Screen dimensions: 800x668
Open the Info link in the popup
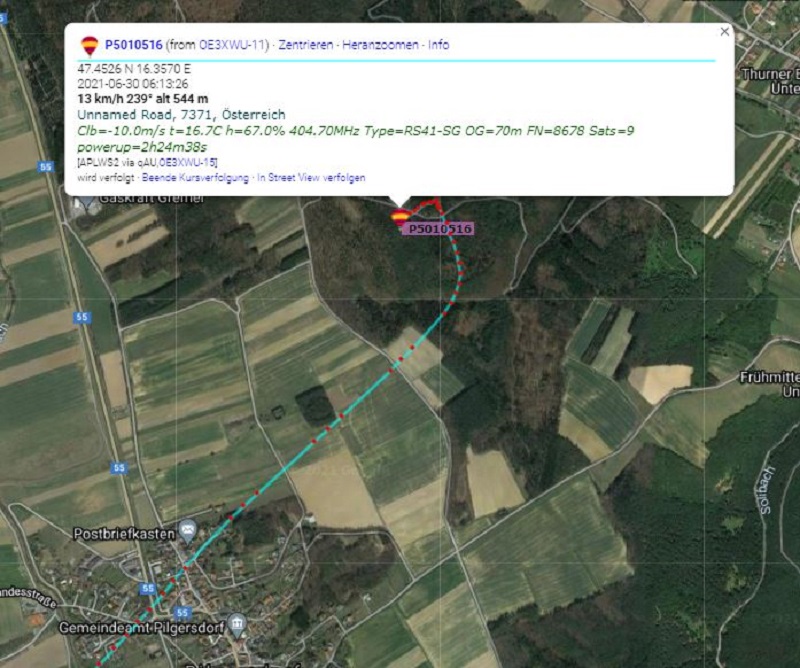[x=438, y=45]
